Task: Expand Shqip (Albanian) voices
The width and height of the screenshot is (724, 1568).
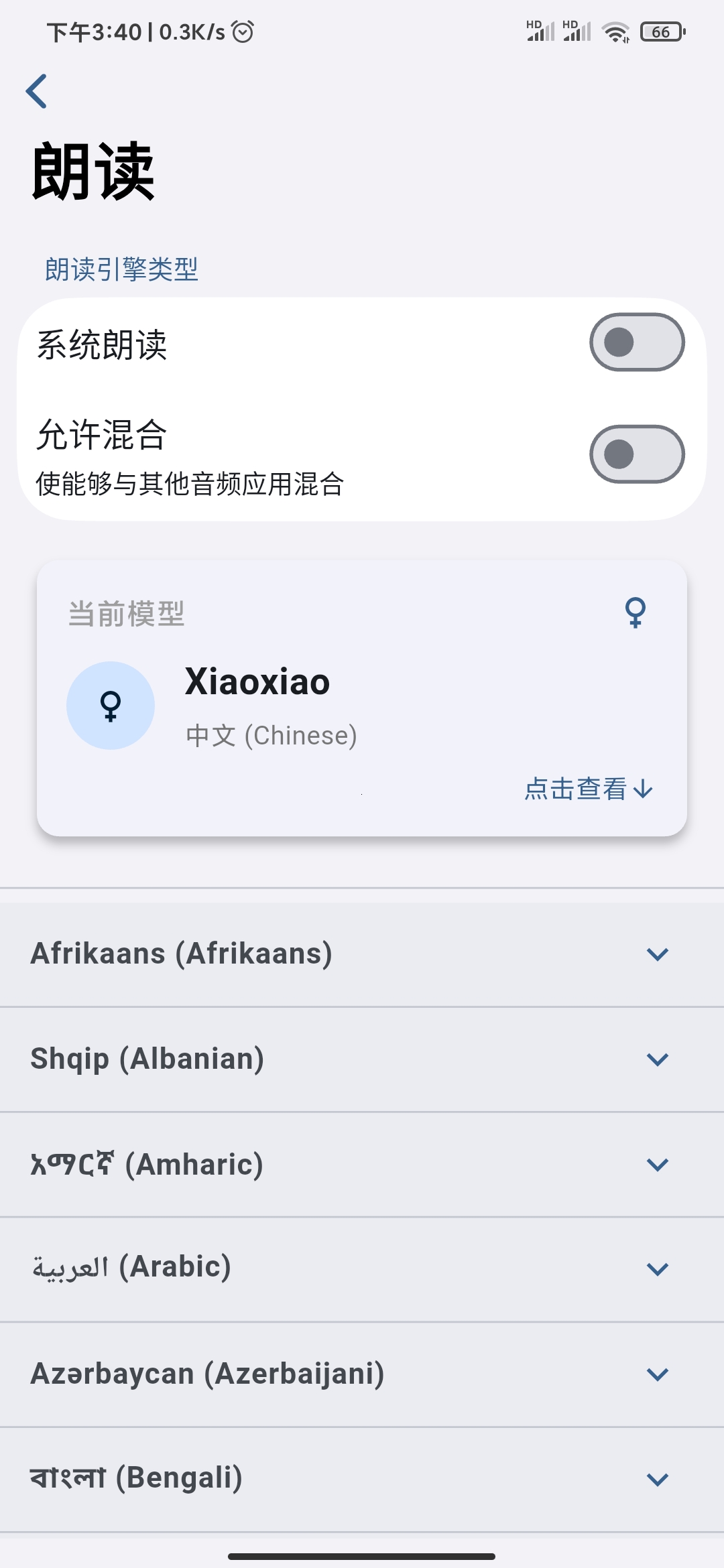Action: (362, 1059)
